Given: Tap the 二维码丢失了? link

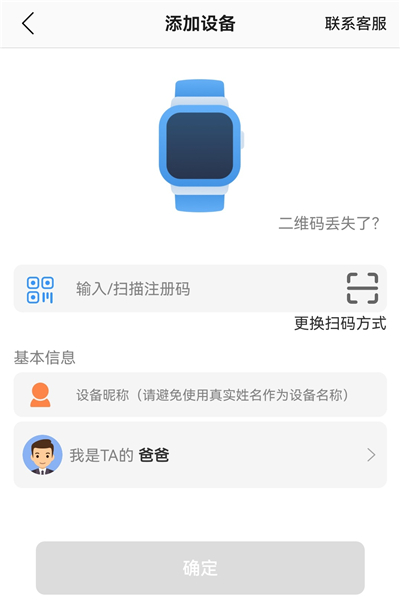Looking at the screenshot, I should pos(329,223).
